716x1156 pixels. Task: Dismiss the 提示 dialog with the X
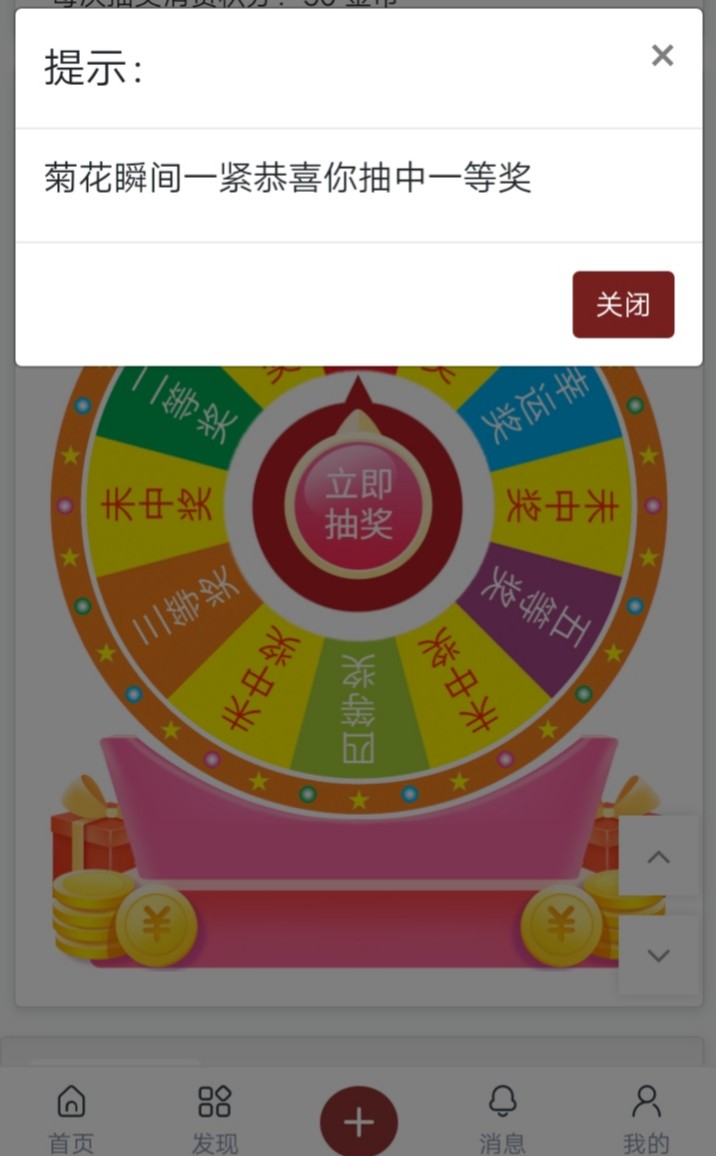click(x=662, y=56)
